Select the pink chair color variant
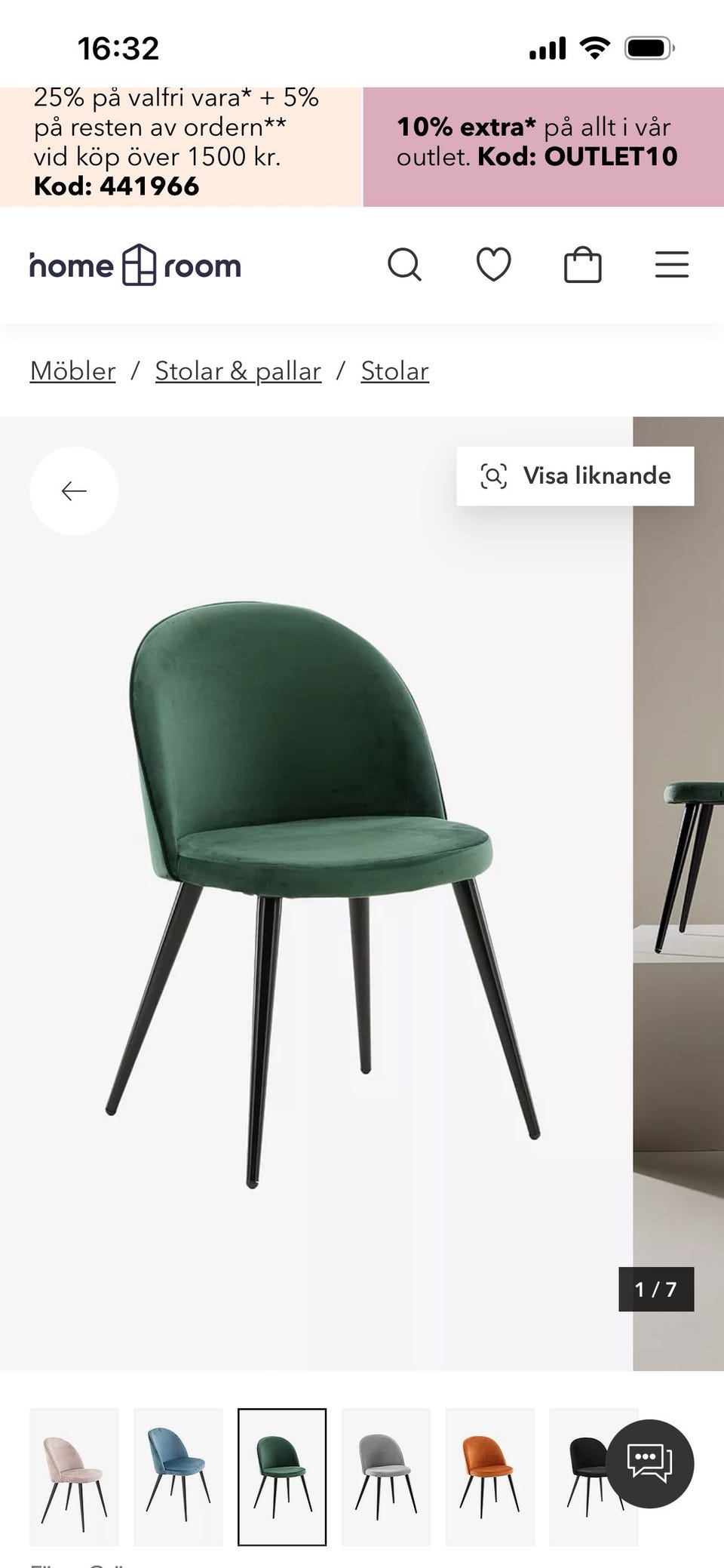The width and height of the screenshot is (724, 1568). point(74,1477)
